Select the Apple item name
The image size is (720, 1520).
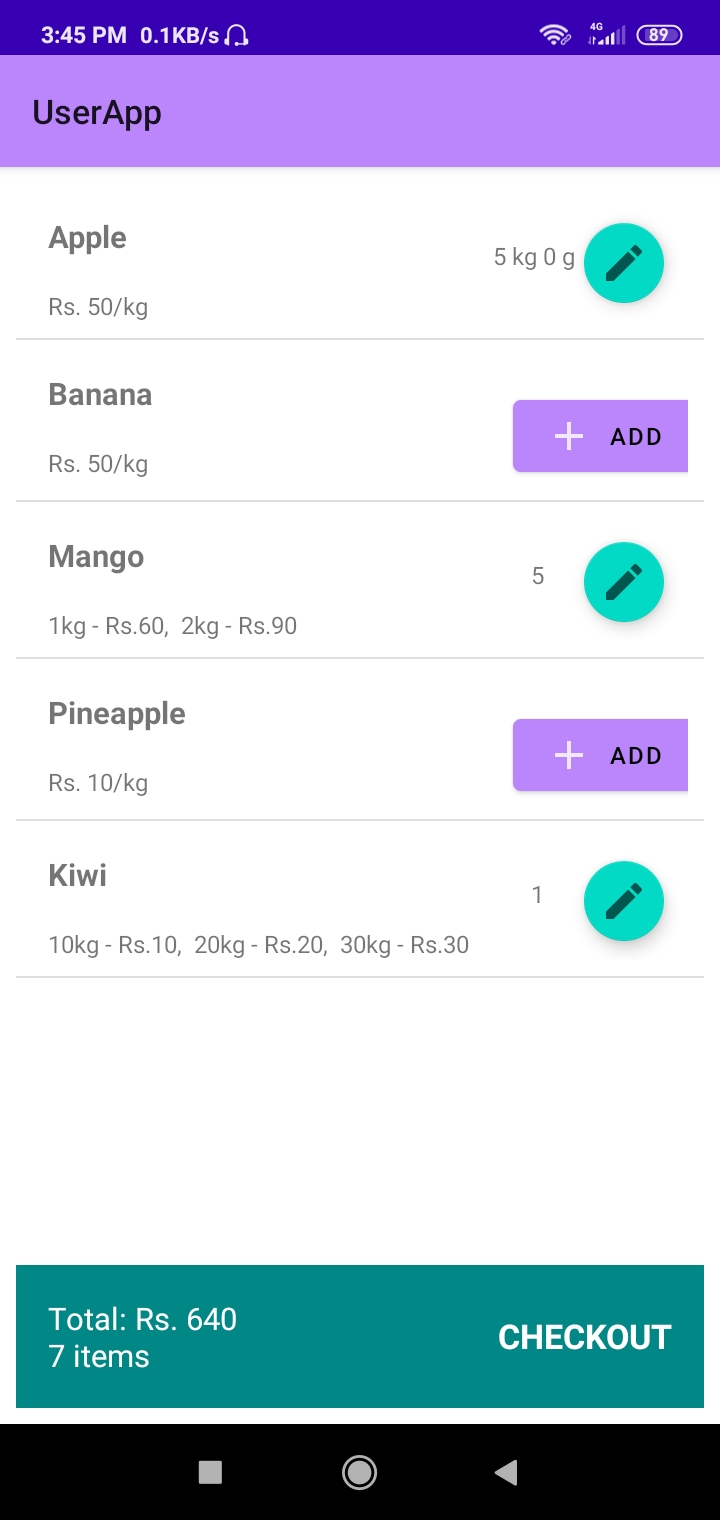pos(87,237)
